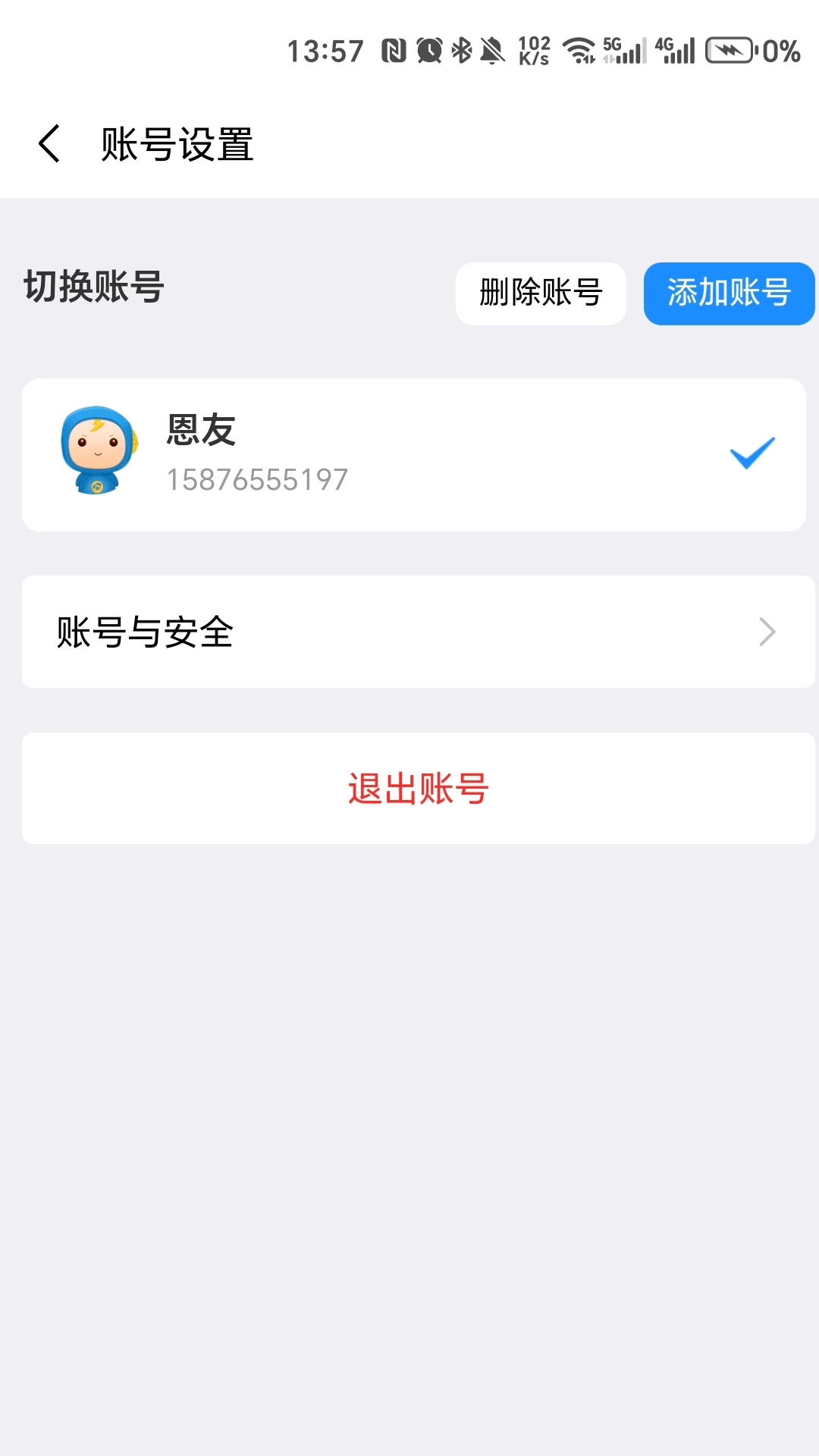This screenshot has height=1456, width=819.
Task: Select the 恩友 account
Action: (x=413, y=454)
